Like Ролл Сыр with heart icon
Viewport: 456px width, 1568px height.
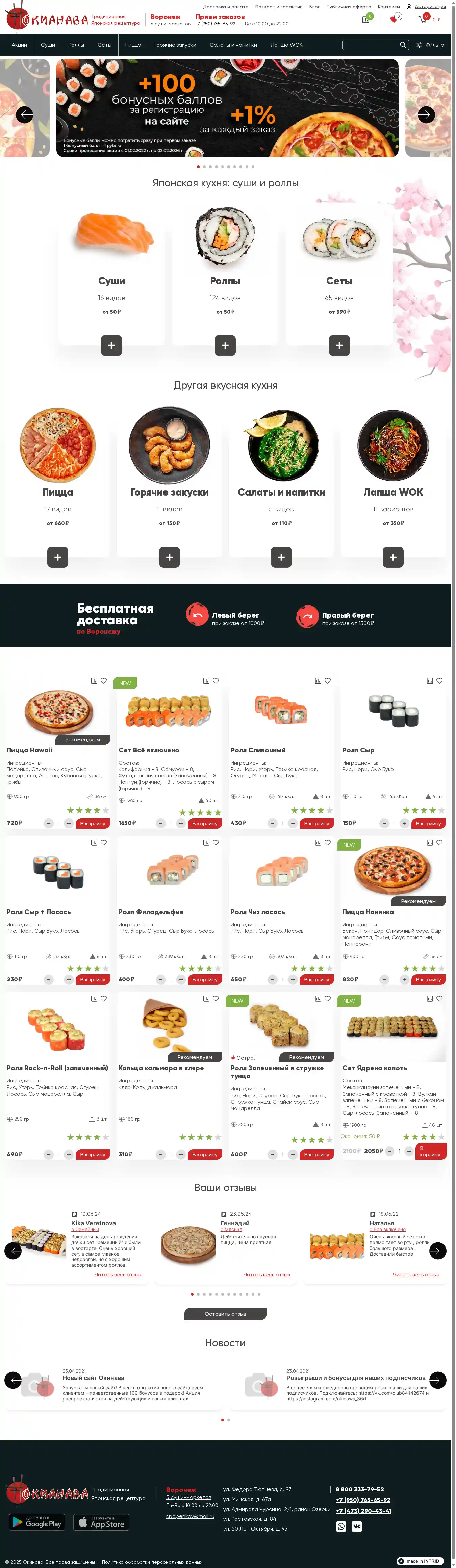pyautogui.click(x=439, y=680)
